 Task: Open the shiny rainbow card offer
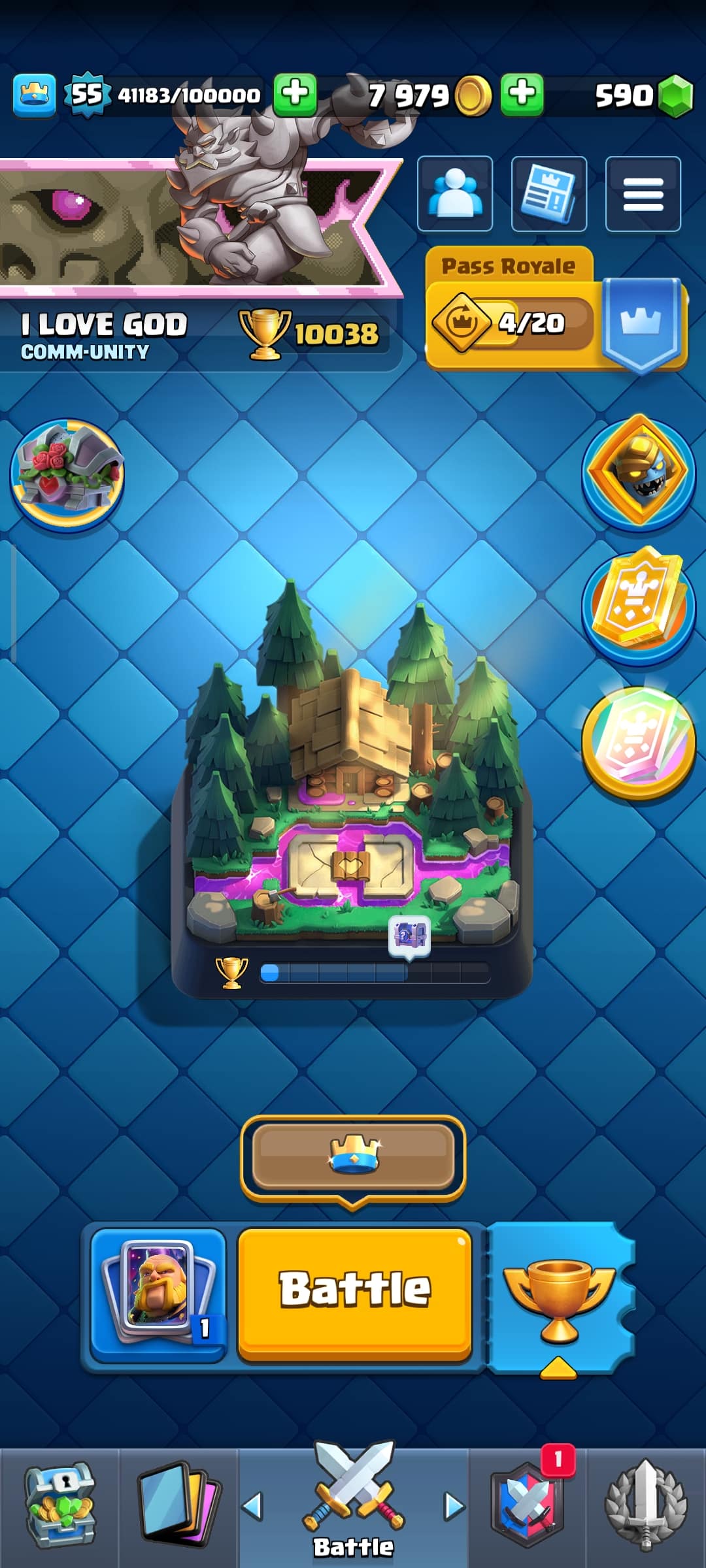(638, 743)
